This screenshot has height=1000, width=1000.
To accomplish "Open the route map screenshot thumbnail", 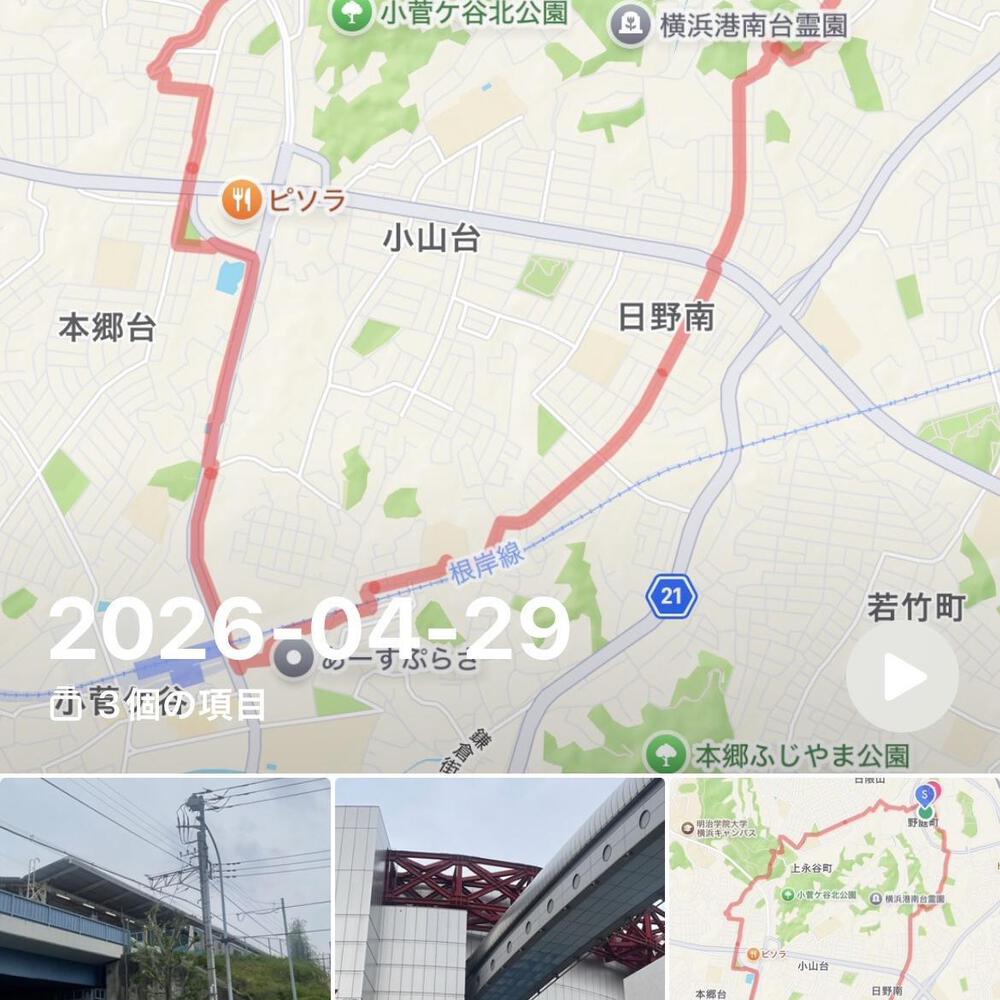I will click(834, 888).
